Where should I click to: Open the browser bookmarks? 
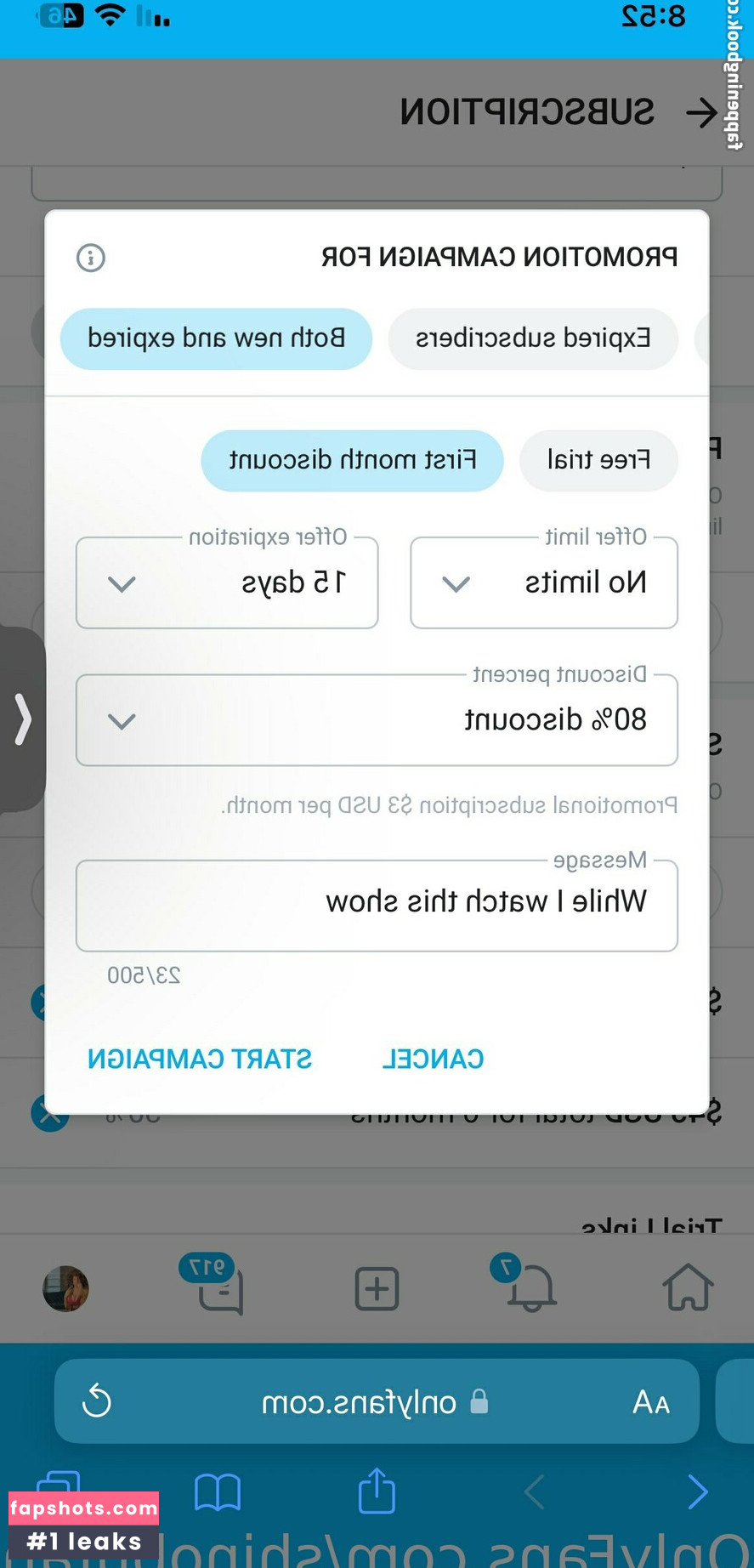click(218, 1491)
